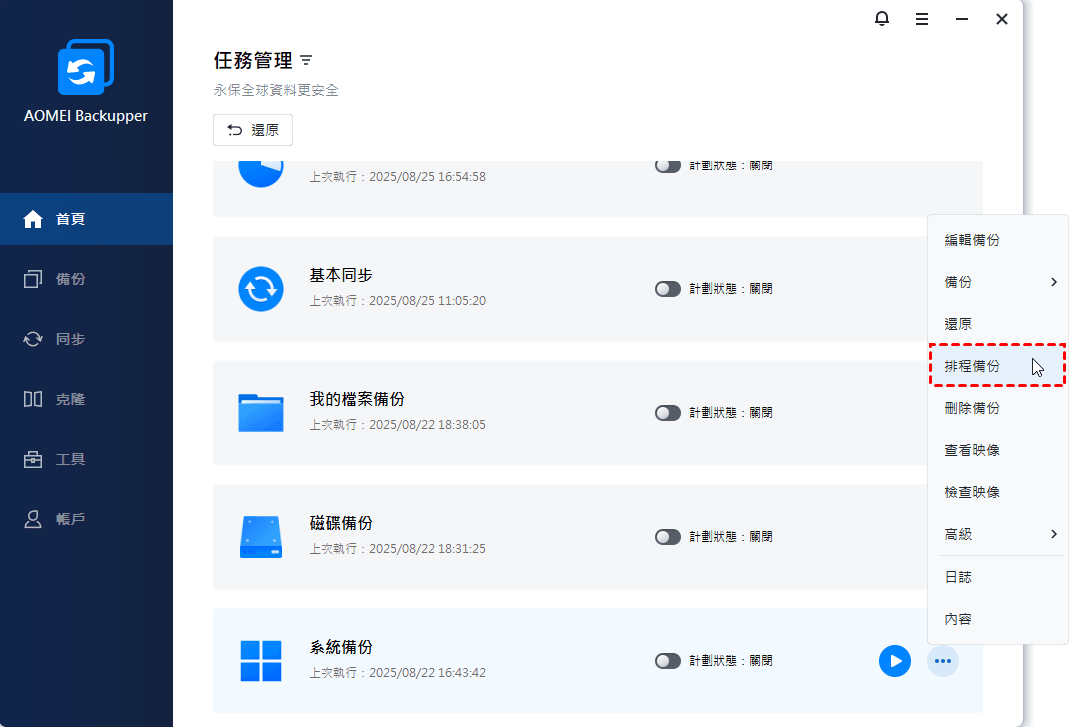Viewport: 1088px width, 727px height.
Task: Open 日誌 from the context menu
Action: click(958, 577)
